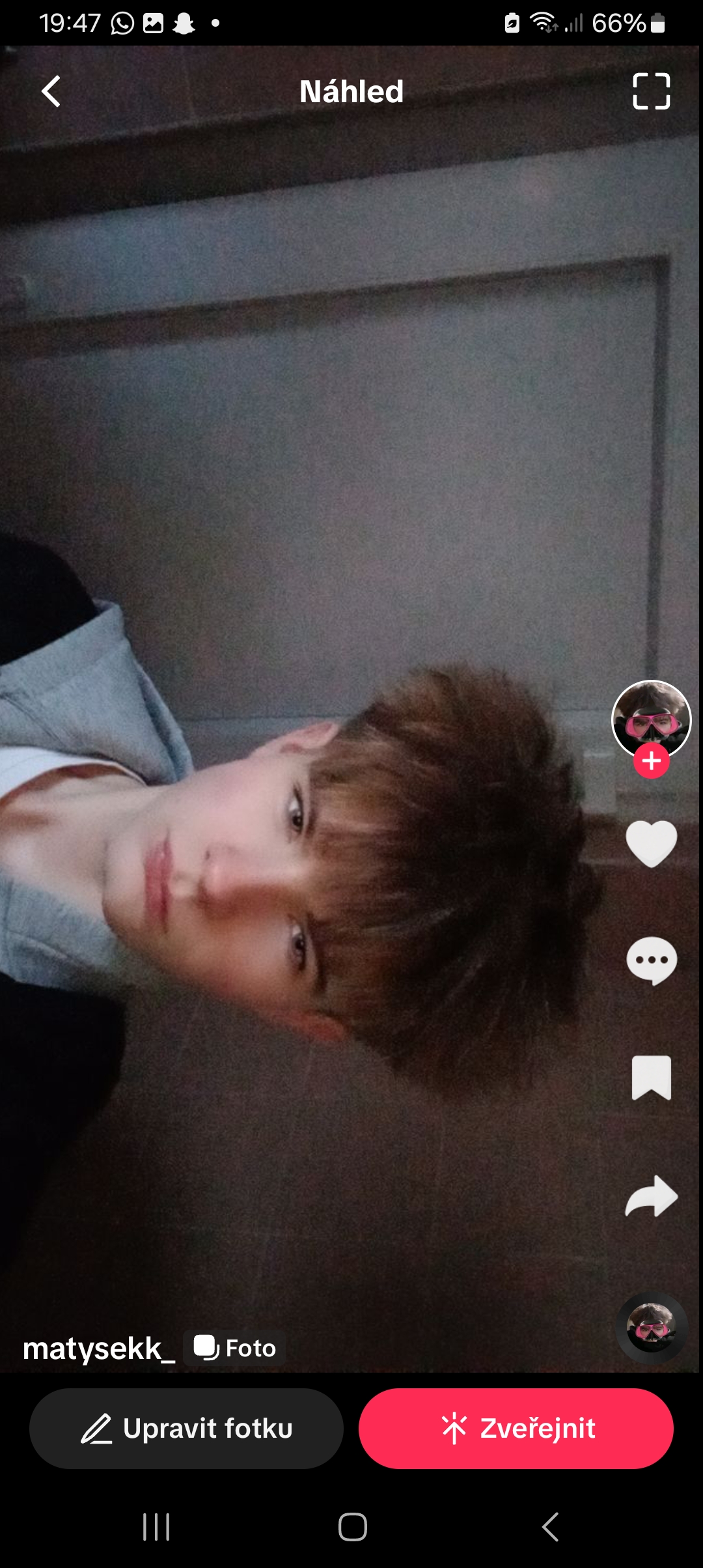Open the spinning sound disc
This screenshot has height=1568, width=703.
(651, 1328)
